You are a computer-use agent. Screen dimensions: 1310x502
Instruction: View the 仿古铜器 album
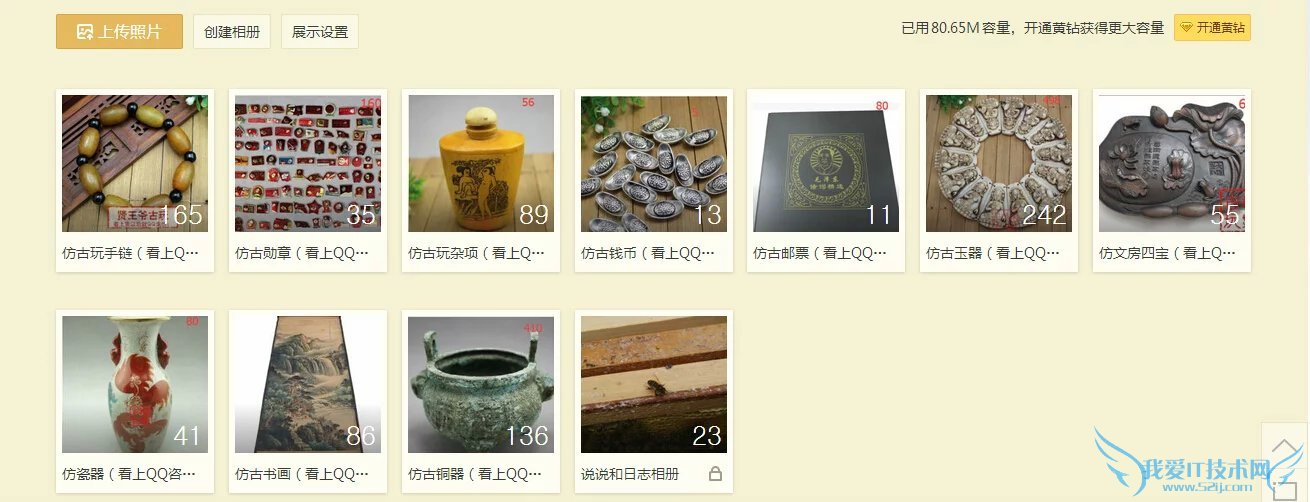[x=481, y=385]
